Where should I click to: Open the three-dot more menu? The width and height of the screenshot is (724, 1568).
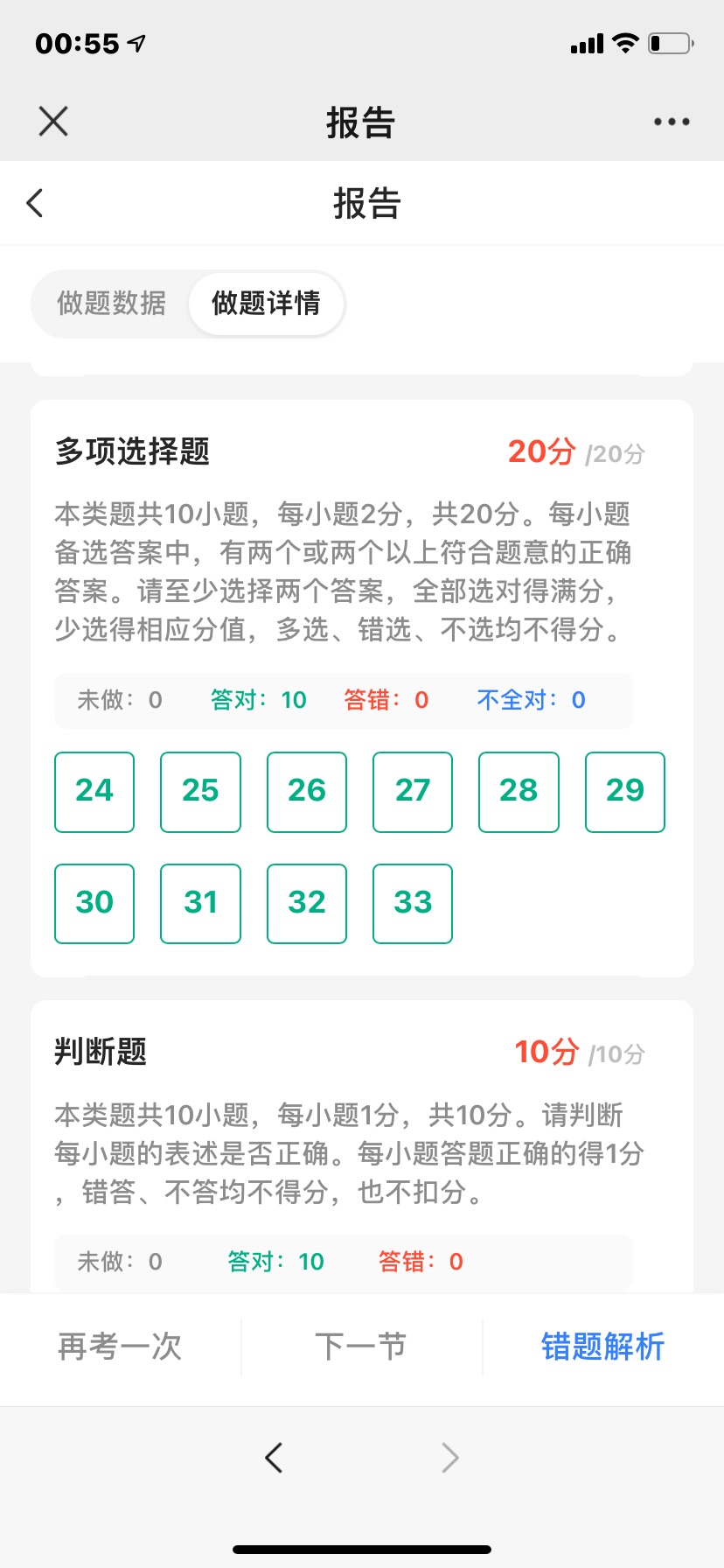(x=672, y=122)
